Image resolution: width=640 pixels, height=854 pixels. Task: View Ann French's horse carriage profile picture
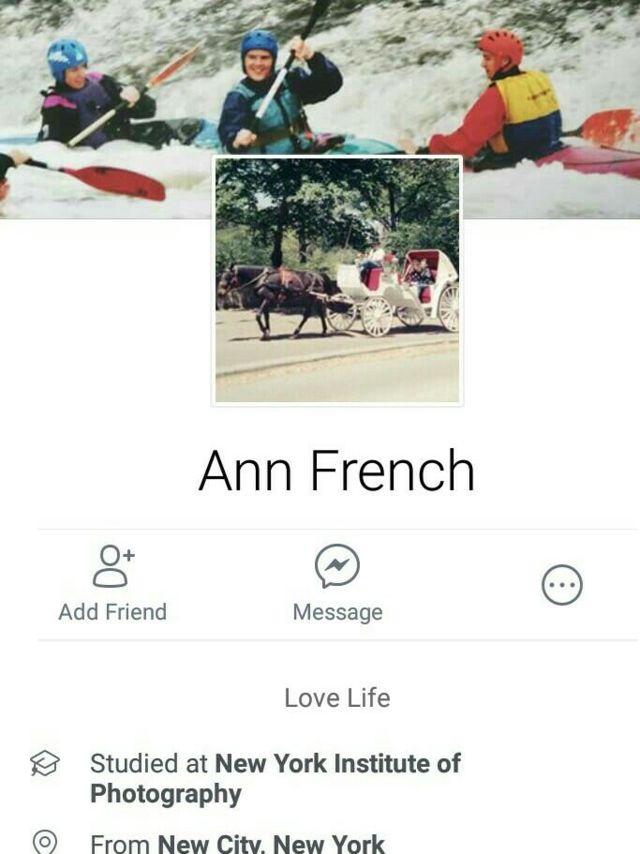tap(337, 280)
